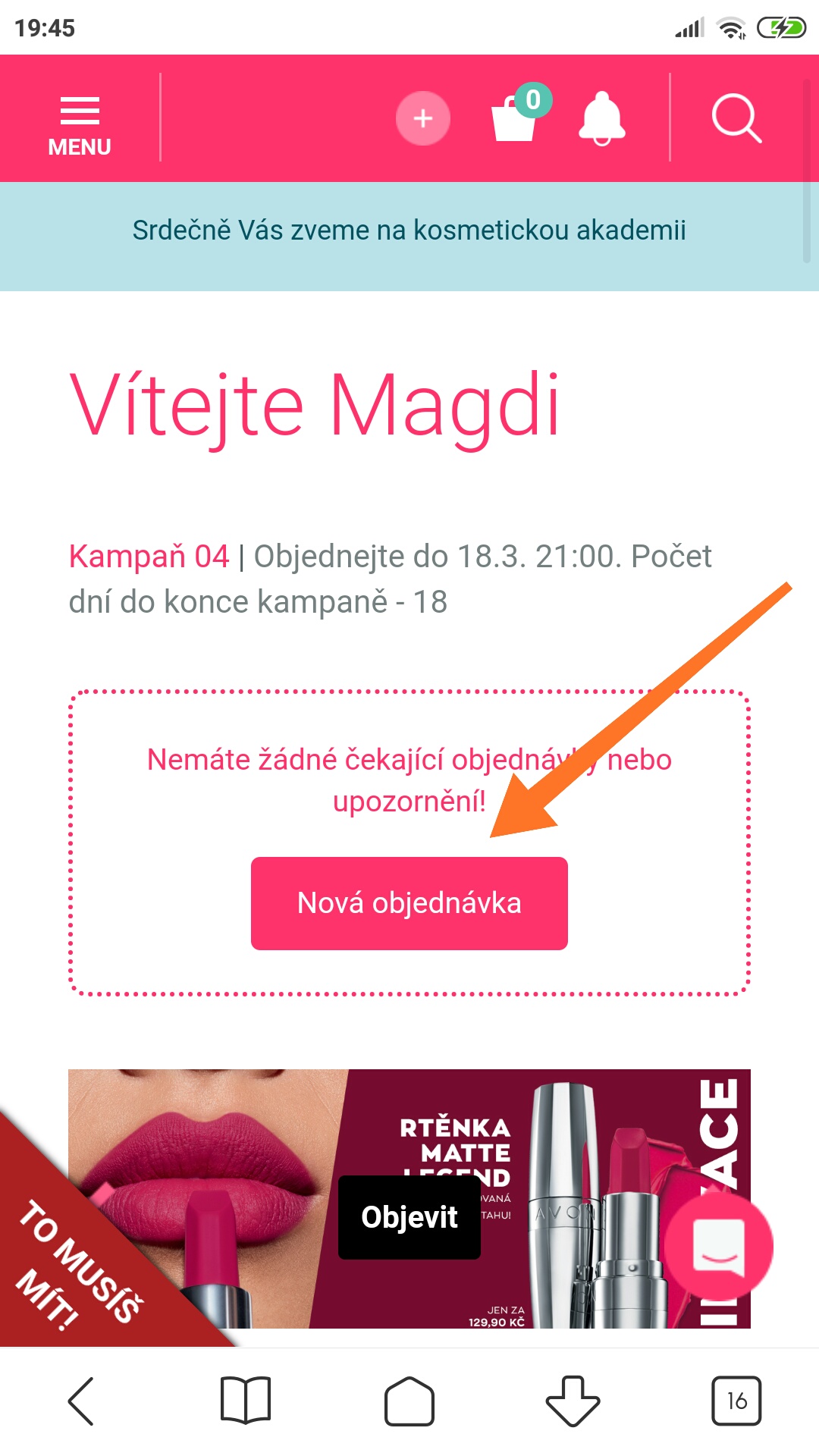819x1456 pixels.
Task: Open the kosmetická akademie invitation banner
Action: [409, 231]
